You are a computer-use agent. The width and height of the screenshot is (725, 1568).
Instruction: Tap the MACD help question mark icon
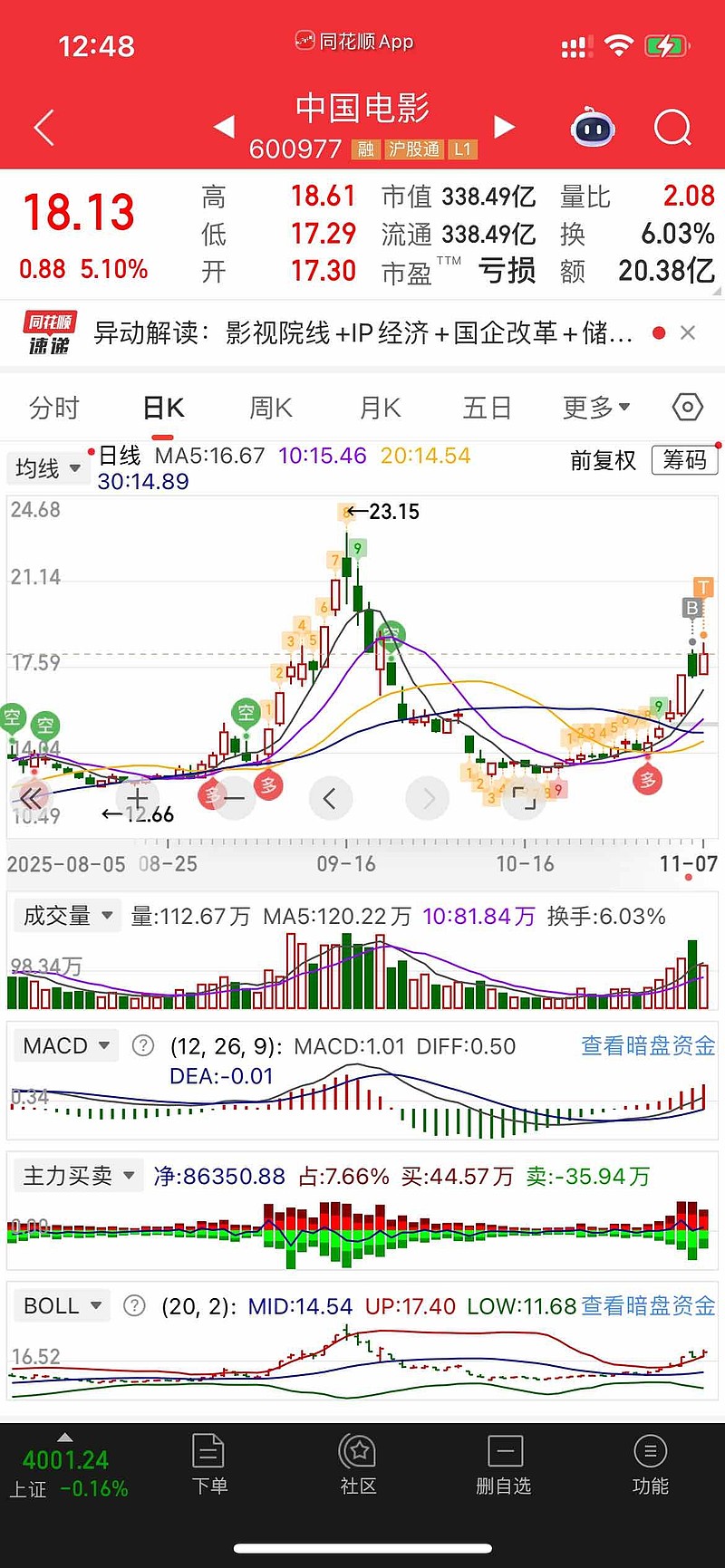(x=142, y=1045)
